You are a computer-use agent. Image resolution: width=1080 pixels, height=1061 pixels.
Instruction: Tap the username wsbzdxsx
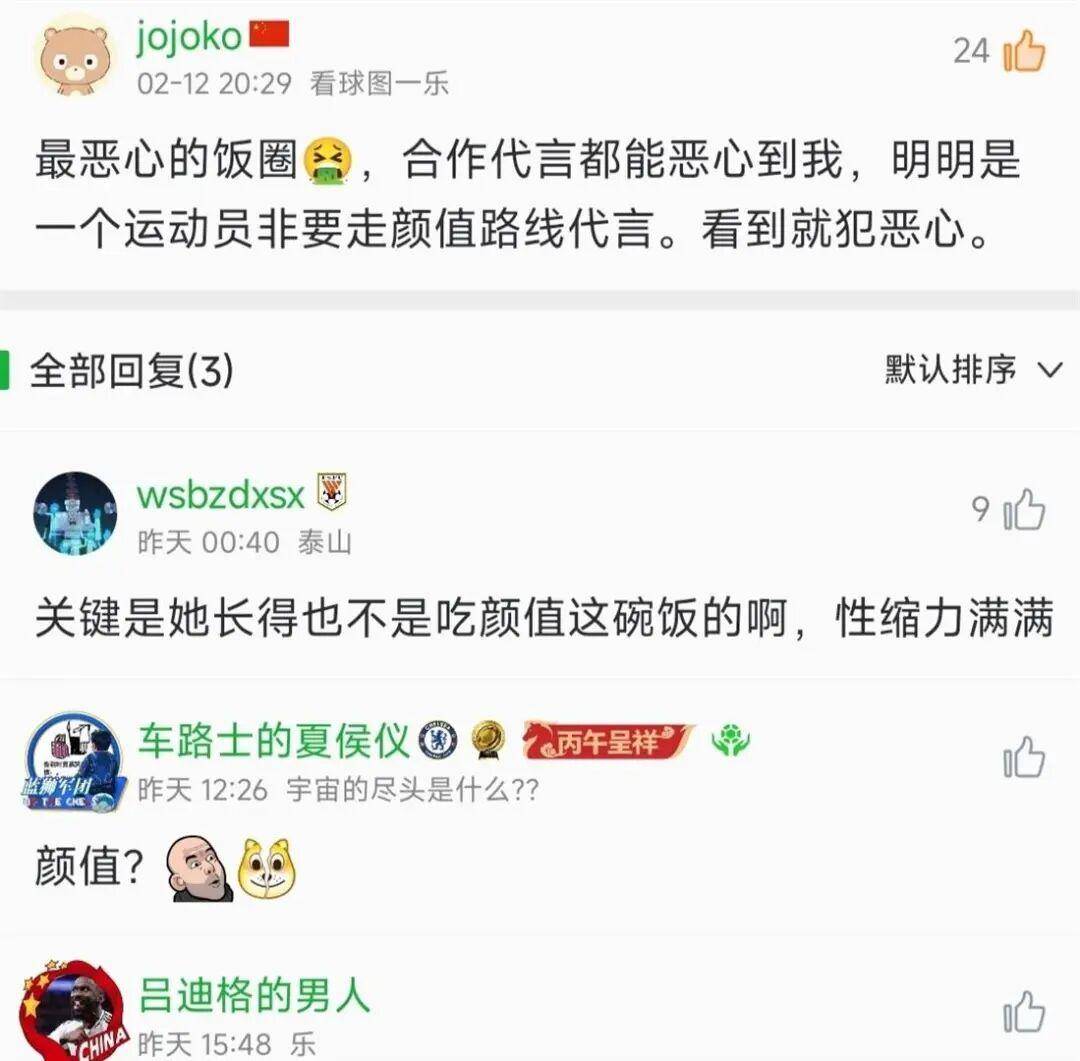pos(220,494)
